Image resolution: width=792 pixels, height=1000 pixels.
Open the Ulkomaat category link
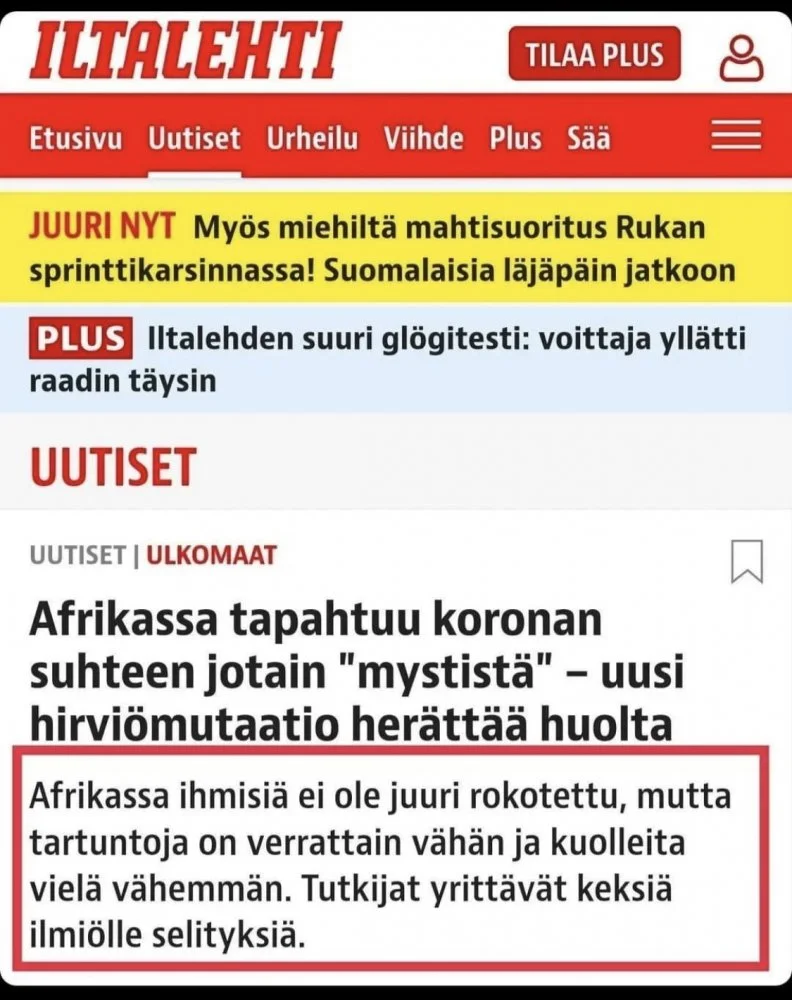pyautogui.click(x=211, y=555)
